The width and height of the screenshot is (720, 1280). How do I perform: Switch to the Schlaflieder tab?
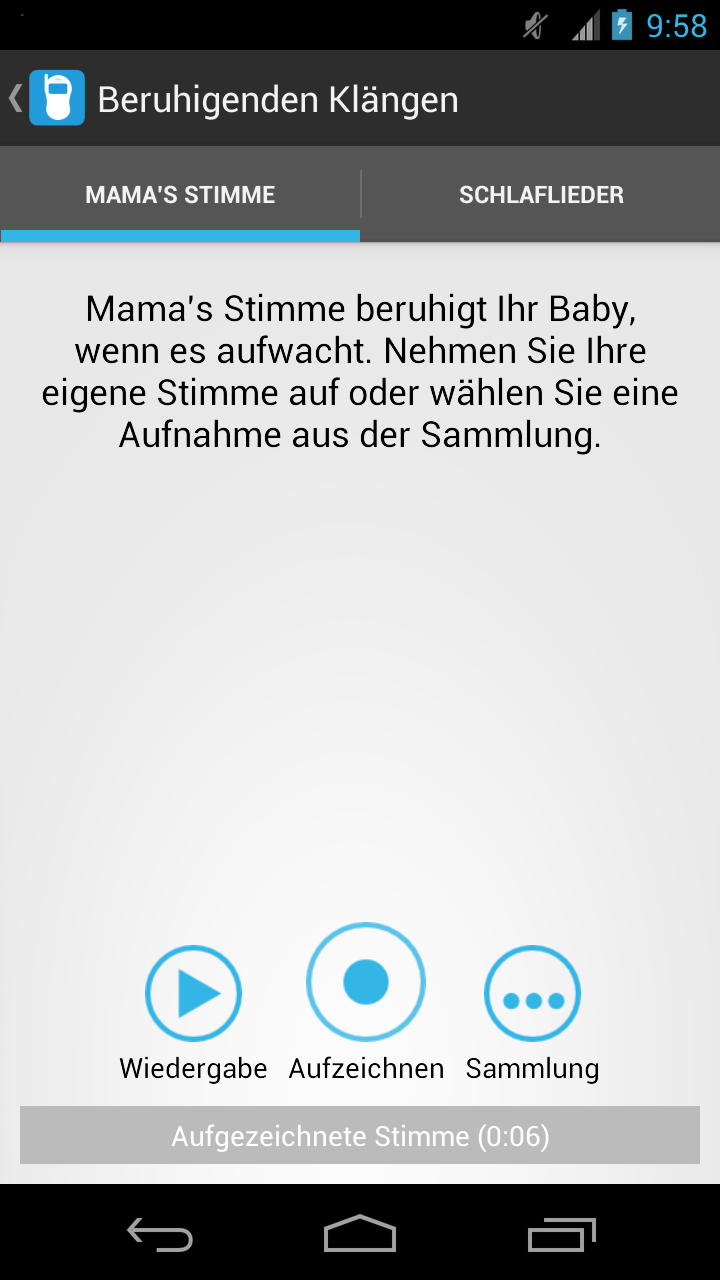tap(541, 195)
